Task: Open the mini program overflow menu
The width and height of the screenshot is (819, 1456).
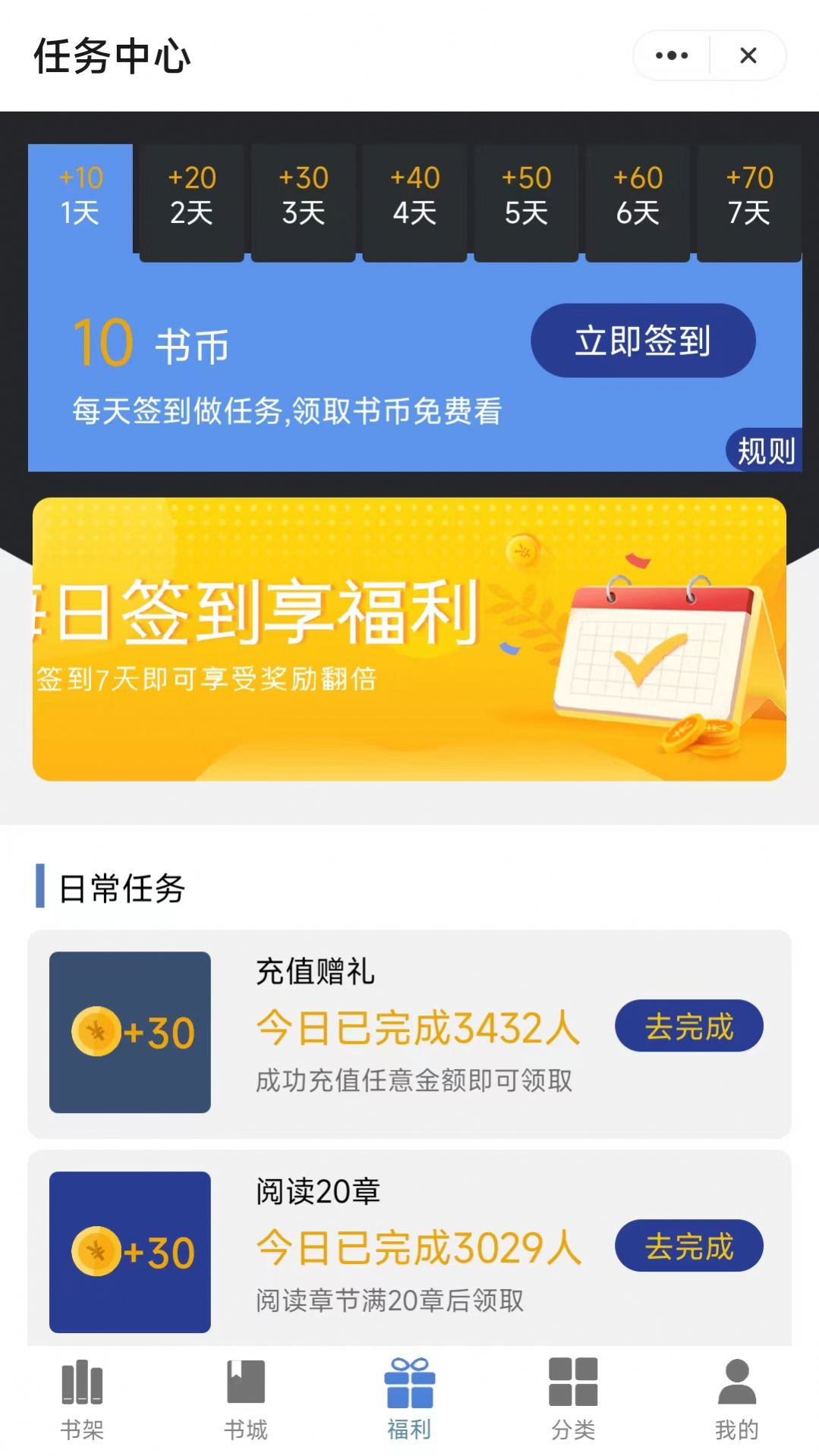Action: tap(672, 55)
